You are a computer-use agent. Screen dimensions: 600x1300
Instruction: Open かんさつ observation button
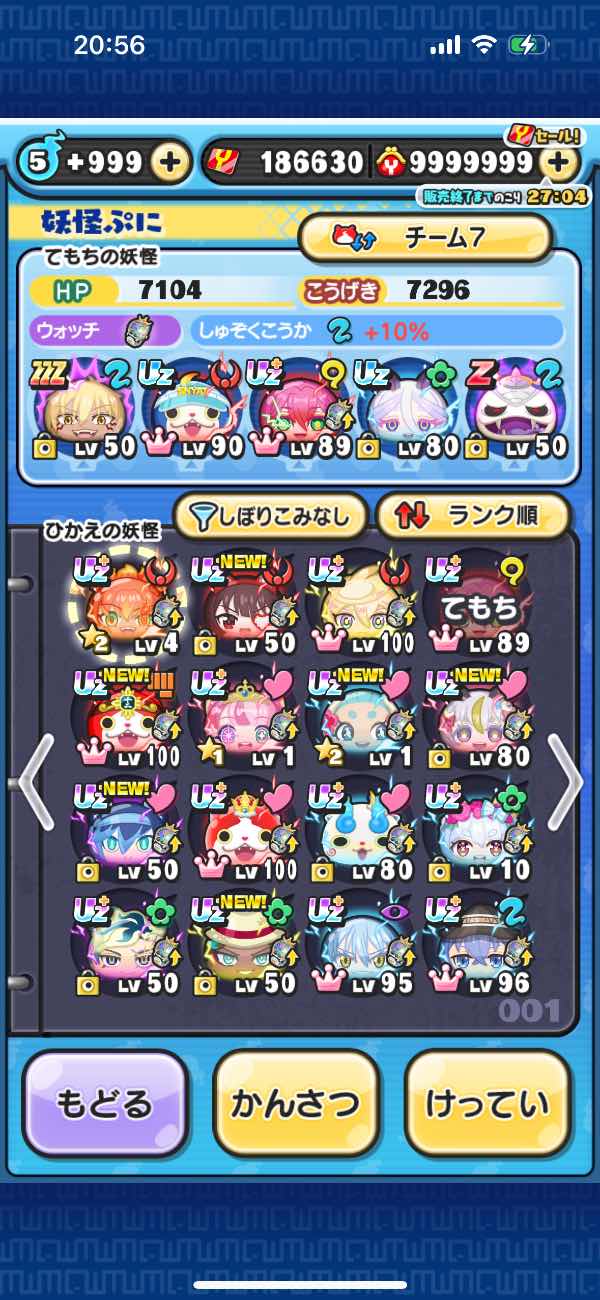(296, 1105)
